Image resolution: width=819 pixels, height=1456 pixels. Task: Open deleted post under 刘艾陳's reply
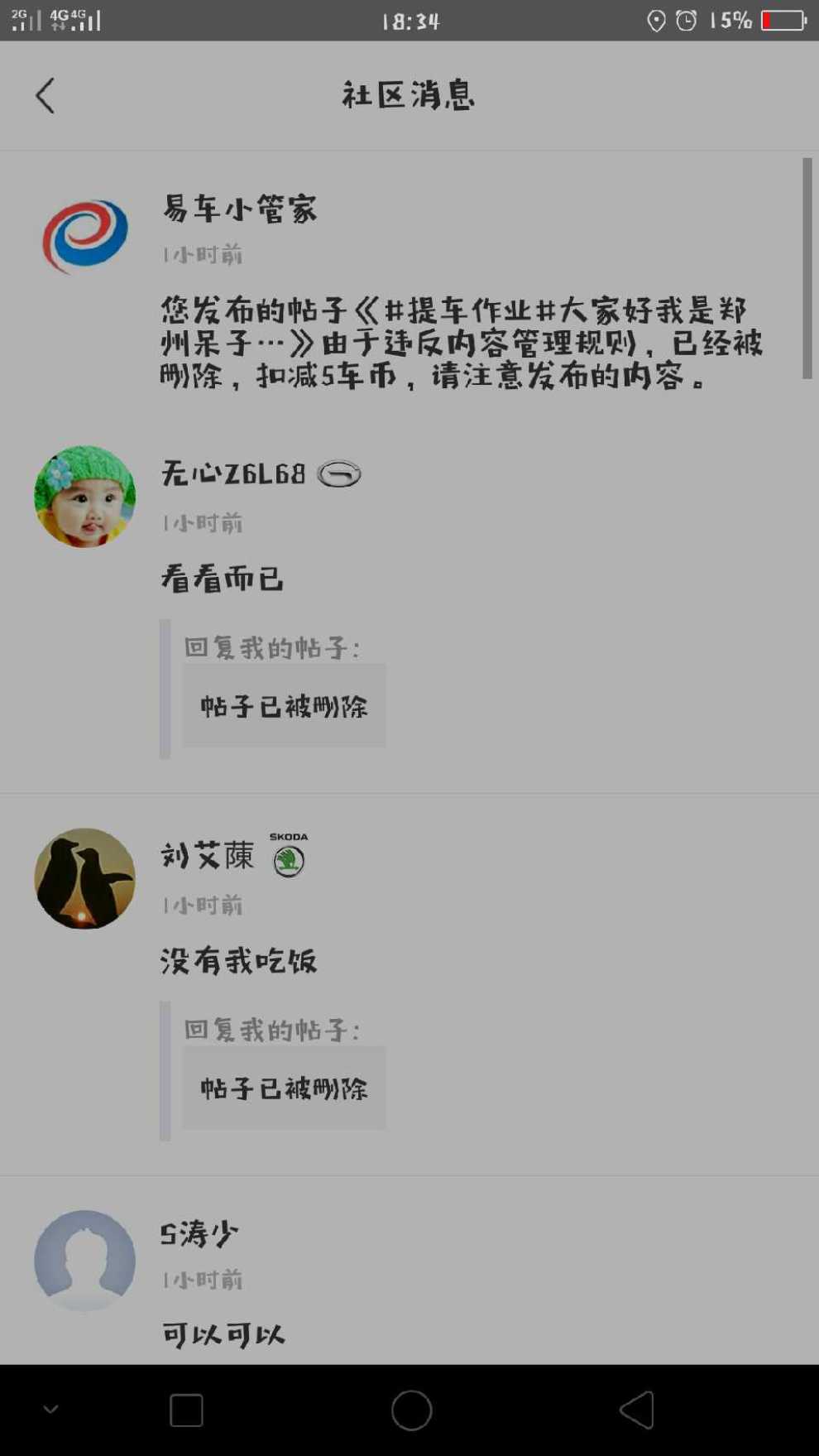click(x=284, y=1088)
